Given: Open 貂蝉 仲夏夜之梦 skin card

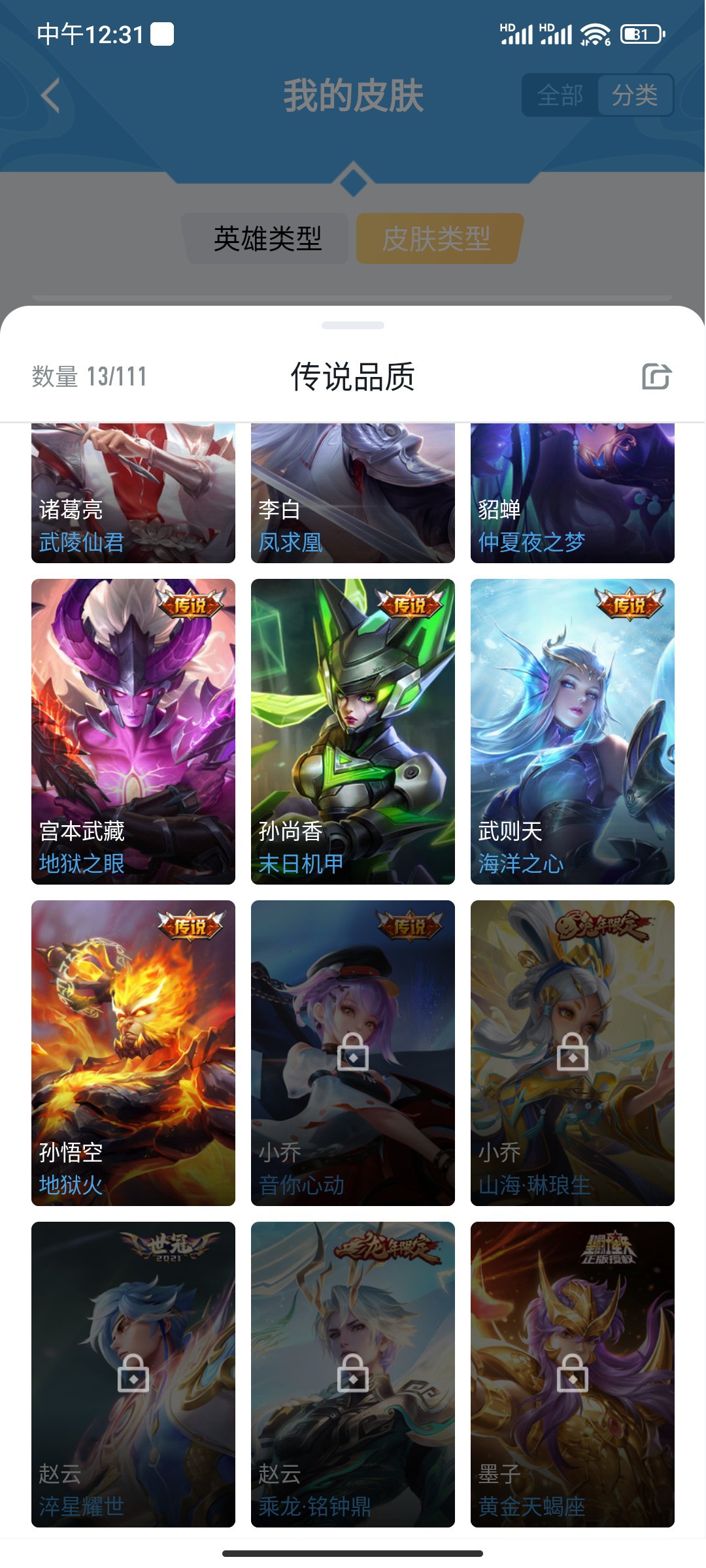Looking at the screenshot, I should pos(573,494).
